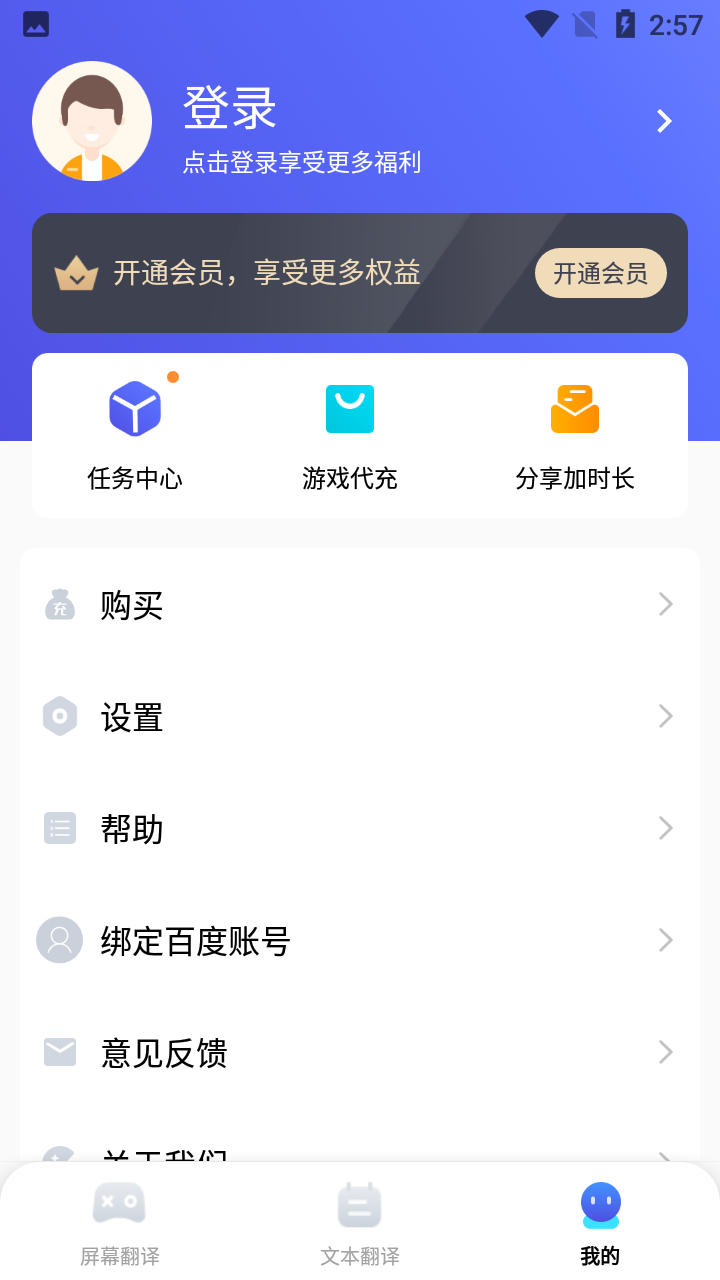Tap the crown icon on the membership banner

[x=77, y=272]
